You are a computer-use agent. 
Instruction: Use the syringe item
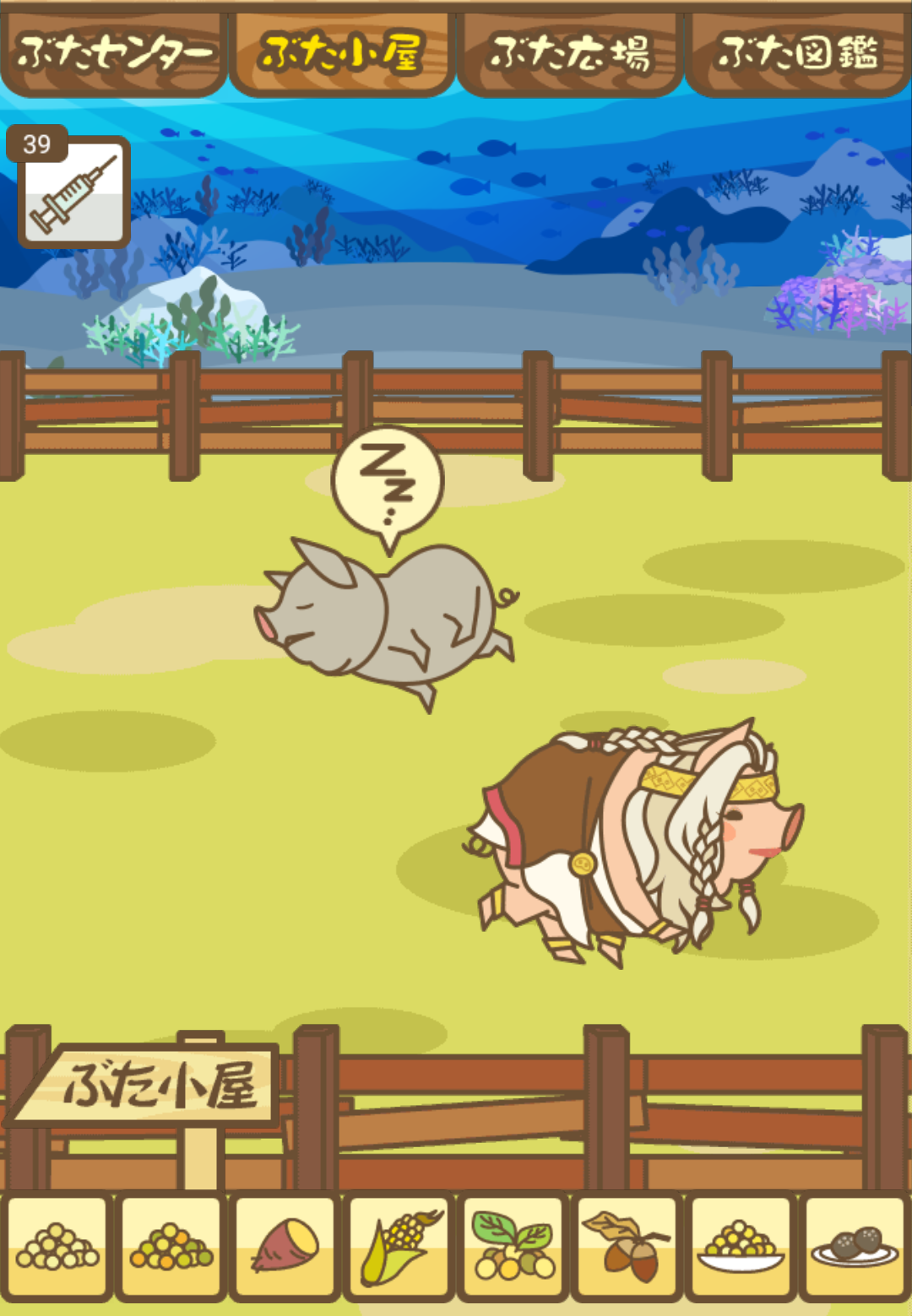[x=74, y=193]
